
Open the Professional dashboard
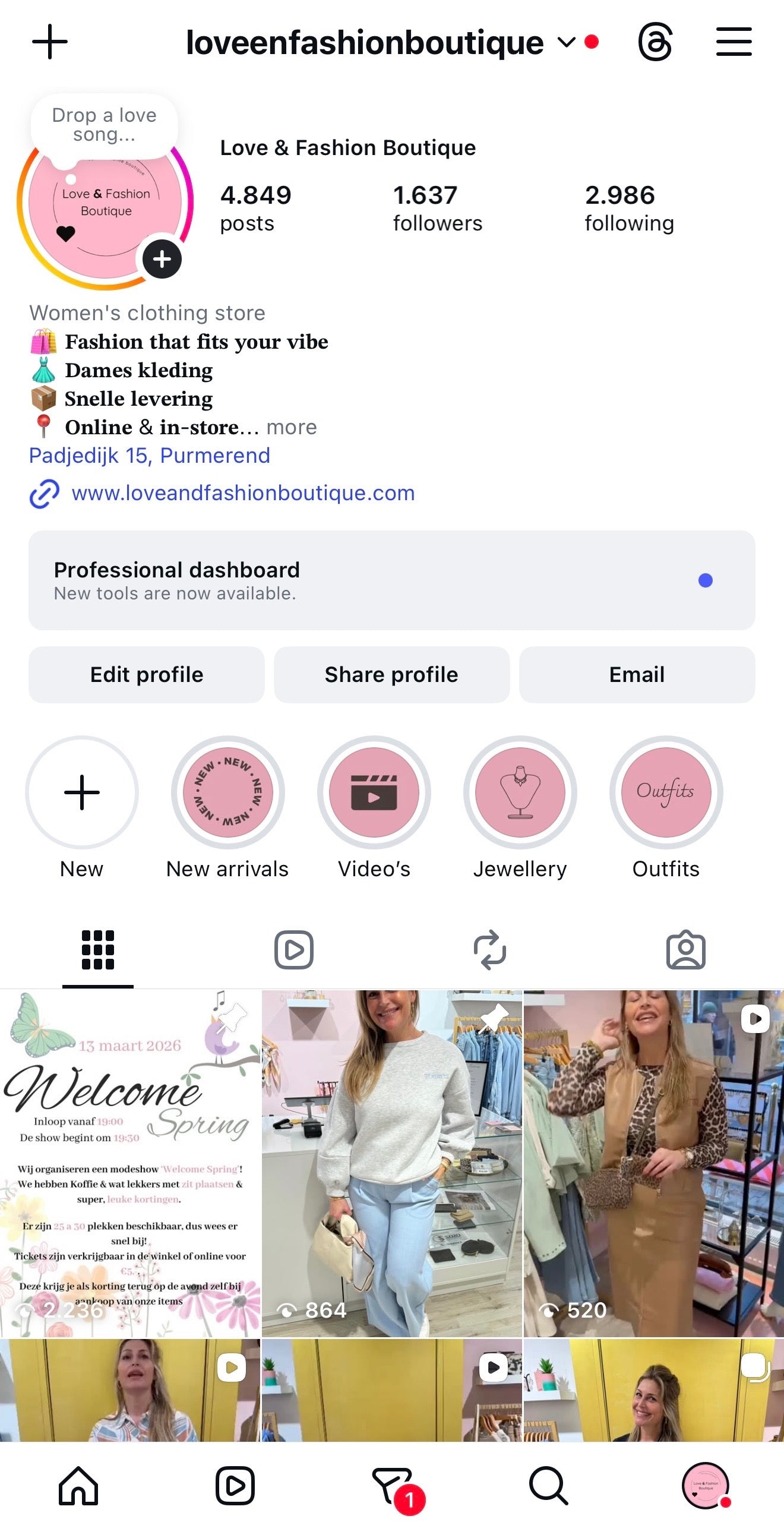coord(391,580)
